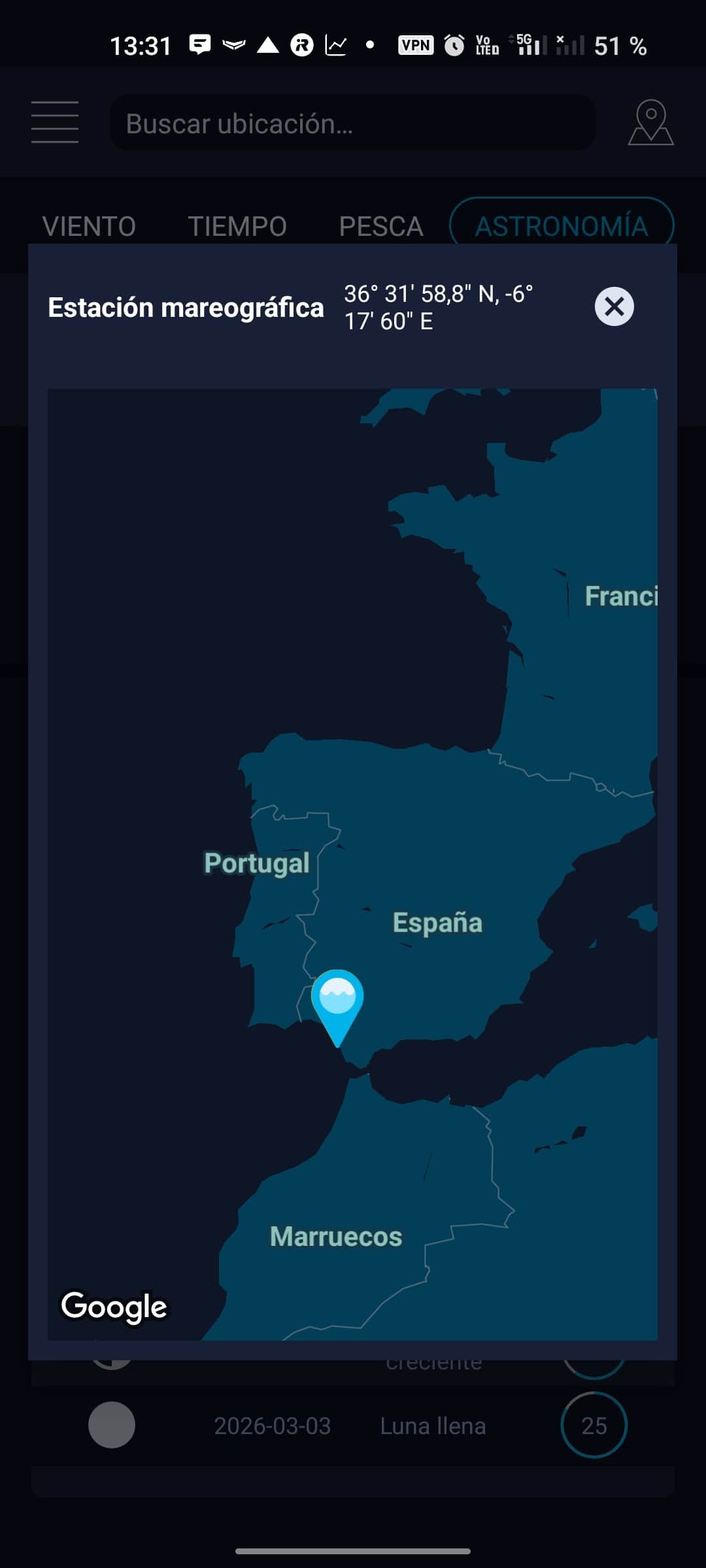Open the PESCA tab
The width and height of the screenshot is (706, 1568).
click(x=382, y=225)
